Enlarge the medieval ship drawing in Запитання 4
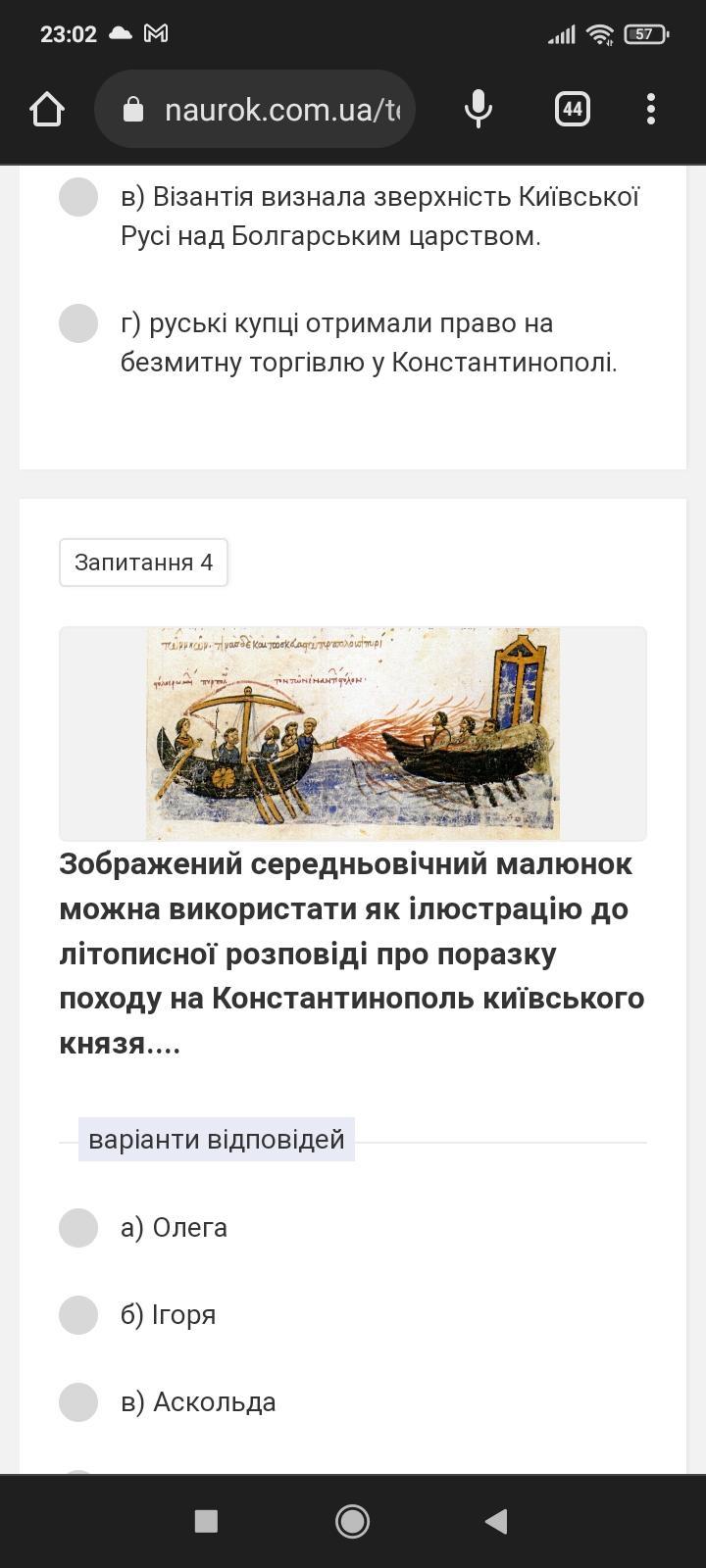706x1568 pixels. [353, 734]
